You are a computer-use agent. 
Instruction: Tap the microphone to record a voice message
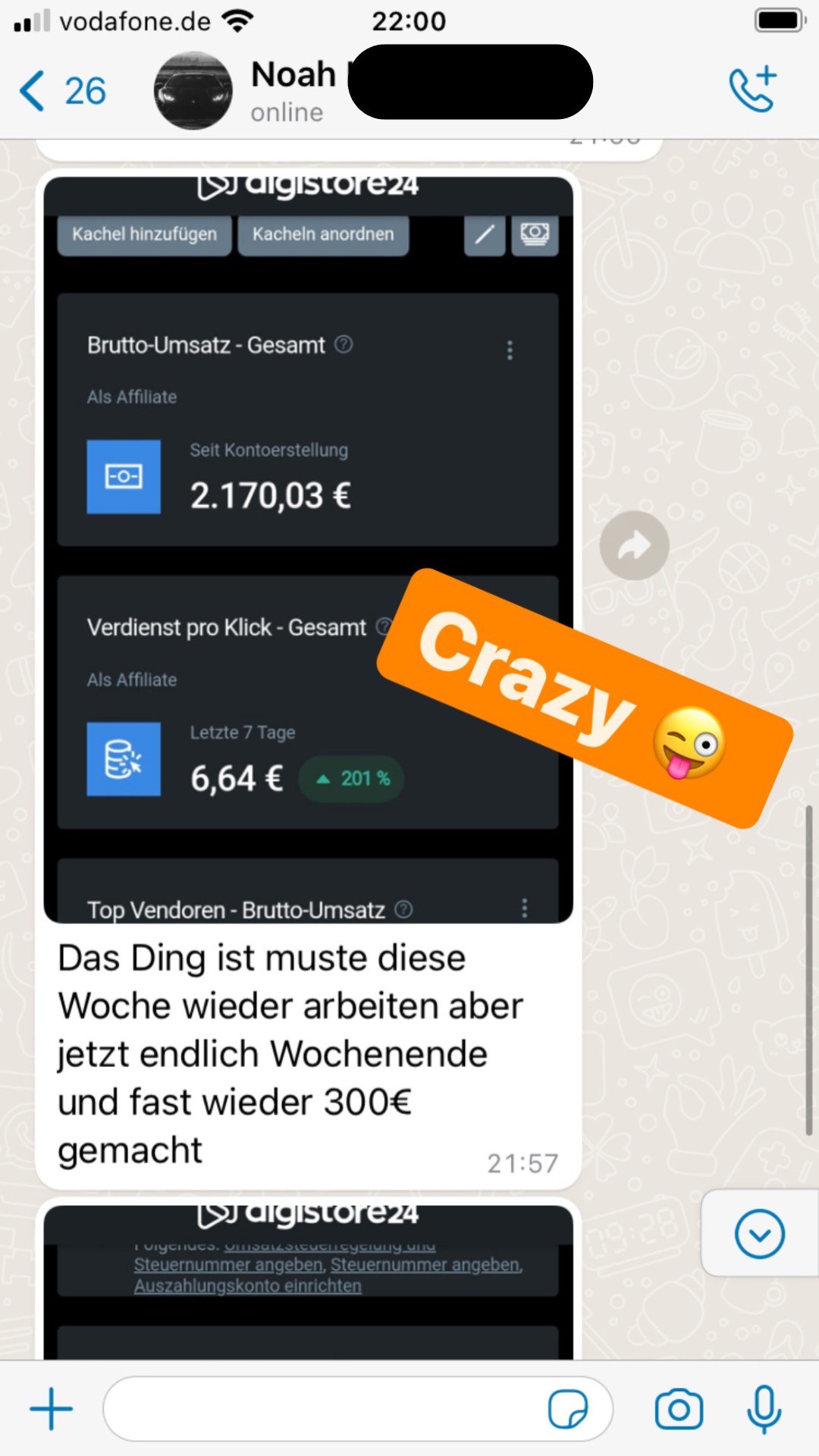coord(764,1409)
